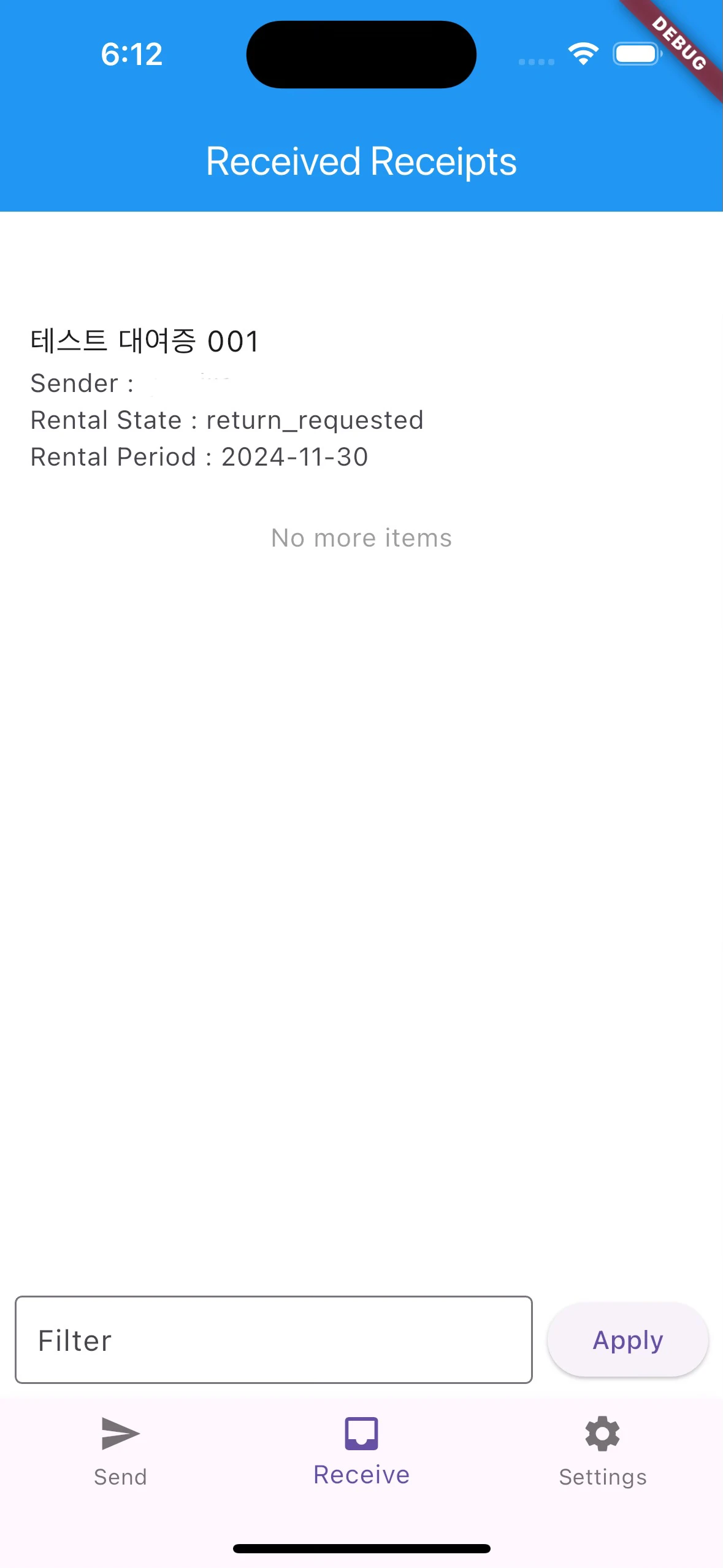Select the Receive tab
The height and width of the screenshot is (1568, 723).
(x=361, y=1451)
